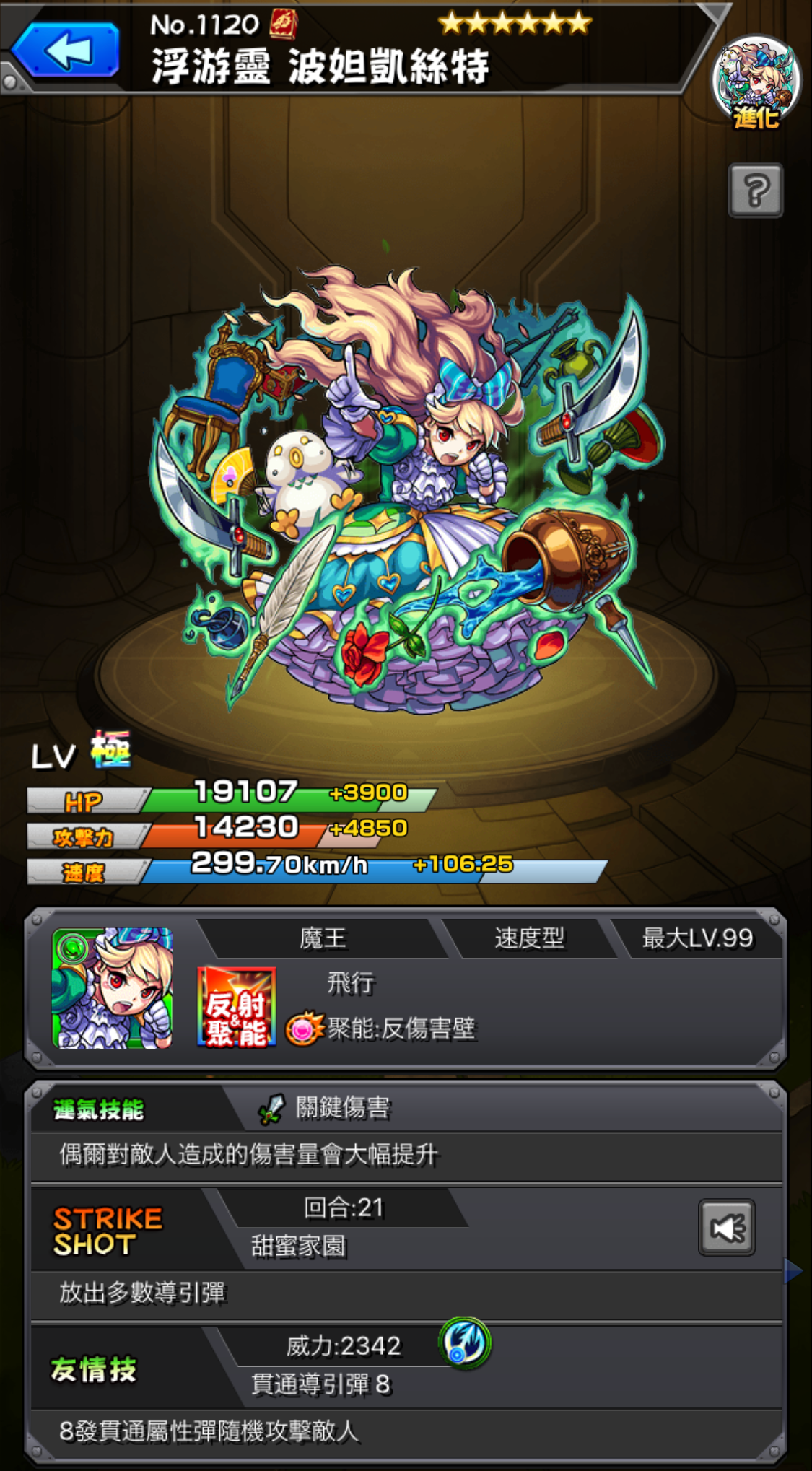Screen dimensions: 812x1471
Task: View the 進化 evolution form
Action: click(x=756, y=83)
